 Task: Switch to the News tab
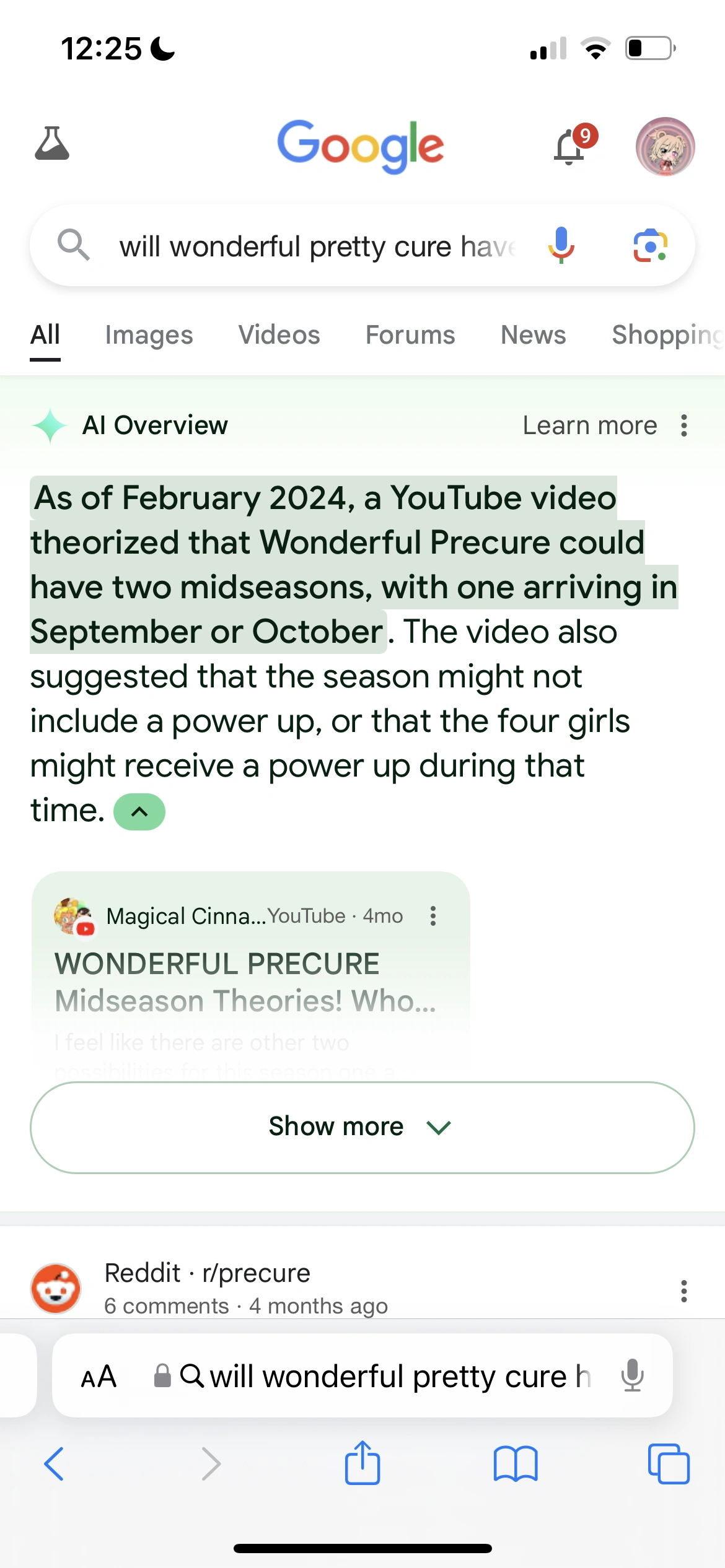[x=532, y=334]
